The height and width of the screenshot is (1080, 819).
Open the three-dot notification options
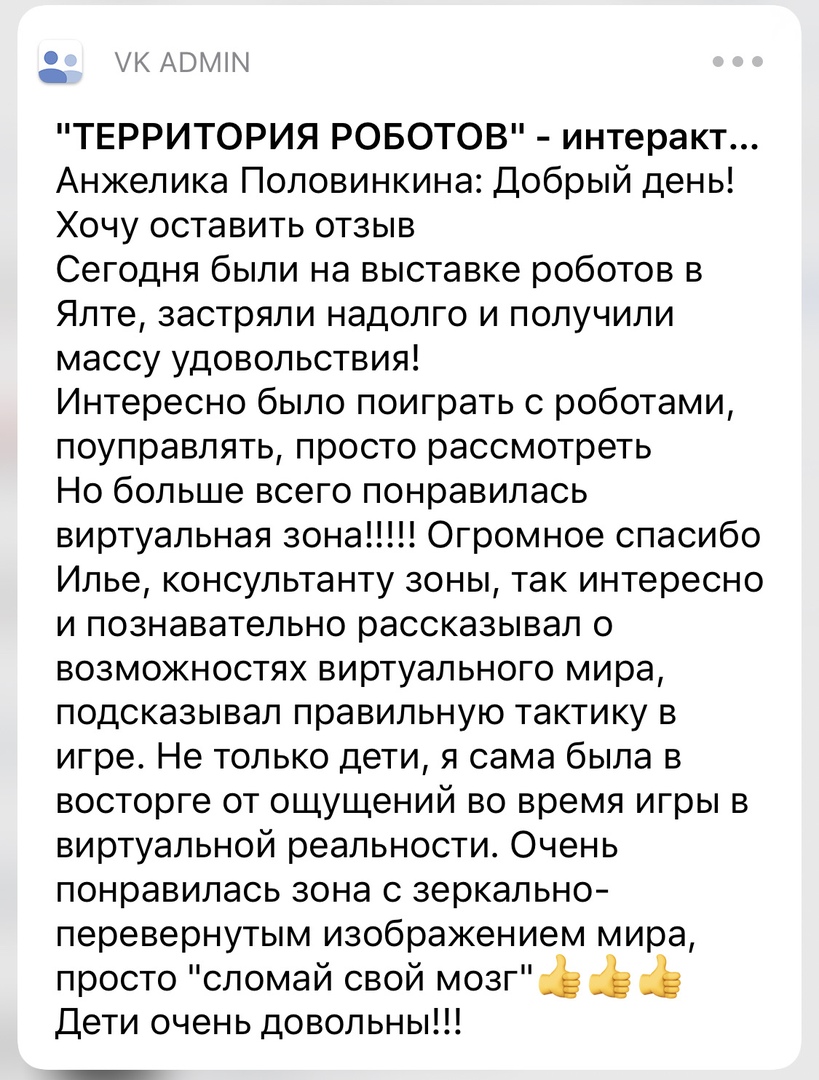[739, 62]
